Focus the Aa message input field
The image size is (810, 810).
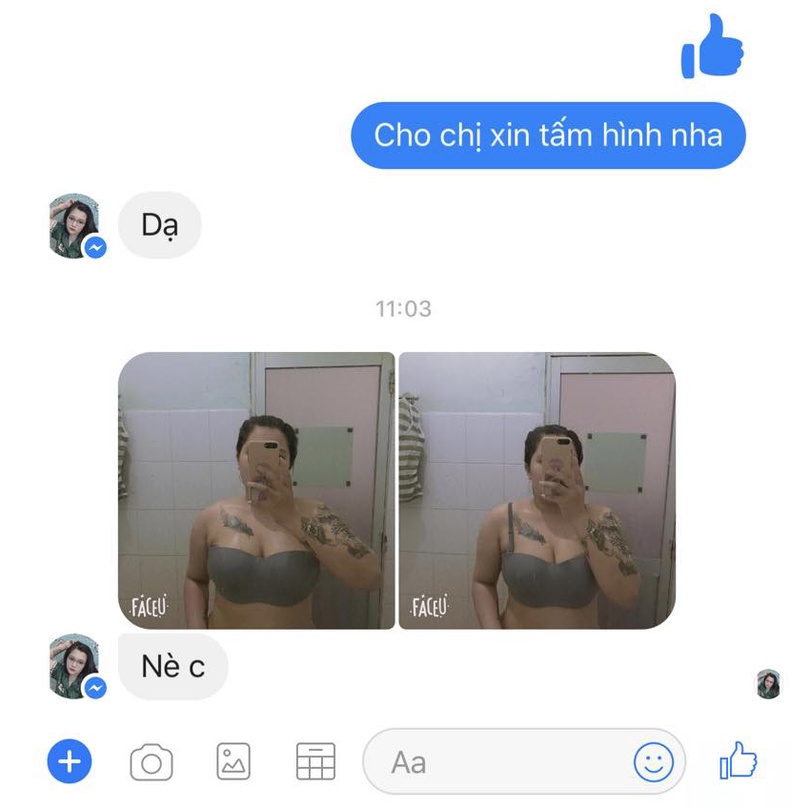500,763
